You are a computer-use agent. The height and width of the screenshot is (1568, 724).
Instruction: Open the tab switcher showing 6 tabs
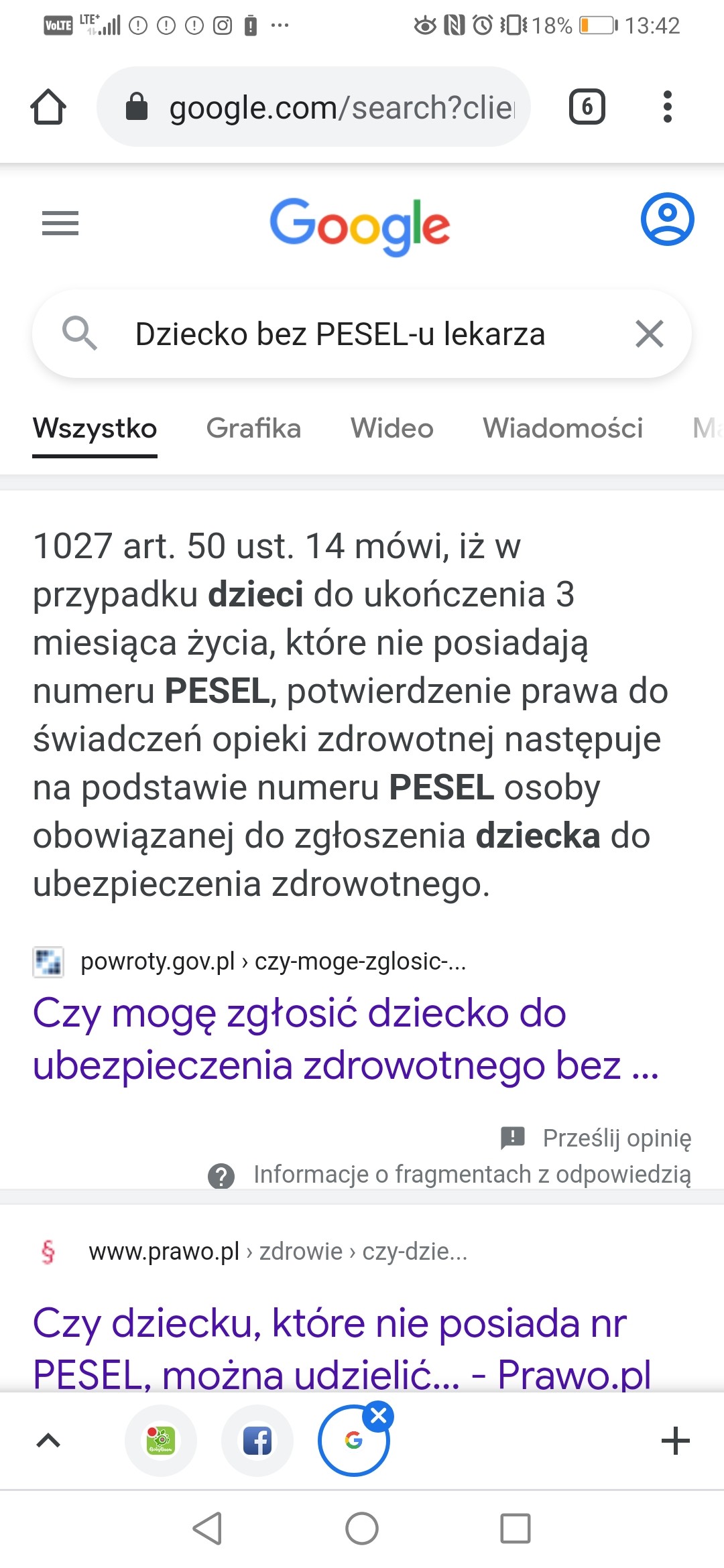(x=587, y=107)
